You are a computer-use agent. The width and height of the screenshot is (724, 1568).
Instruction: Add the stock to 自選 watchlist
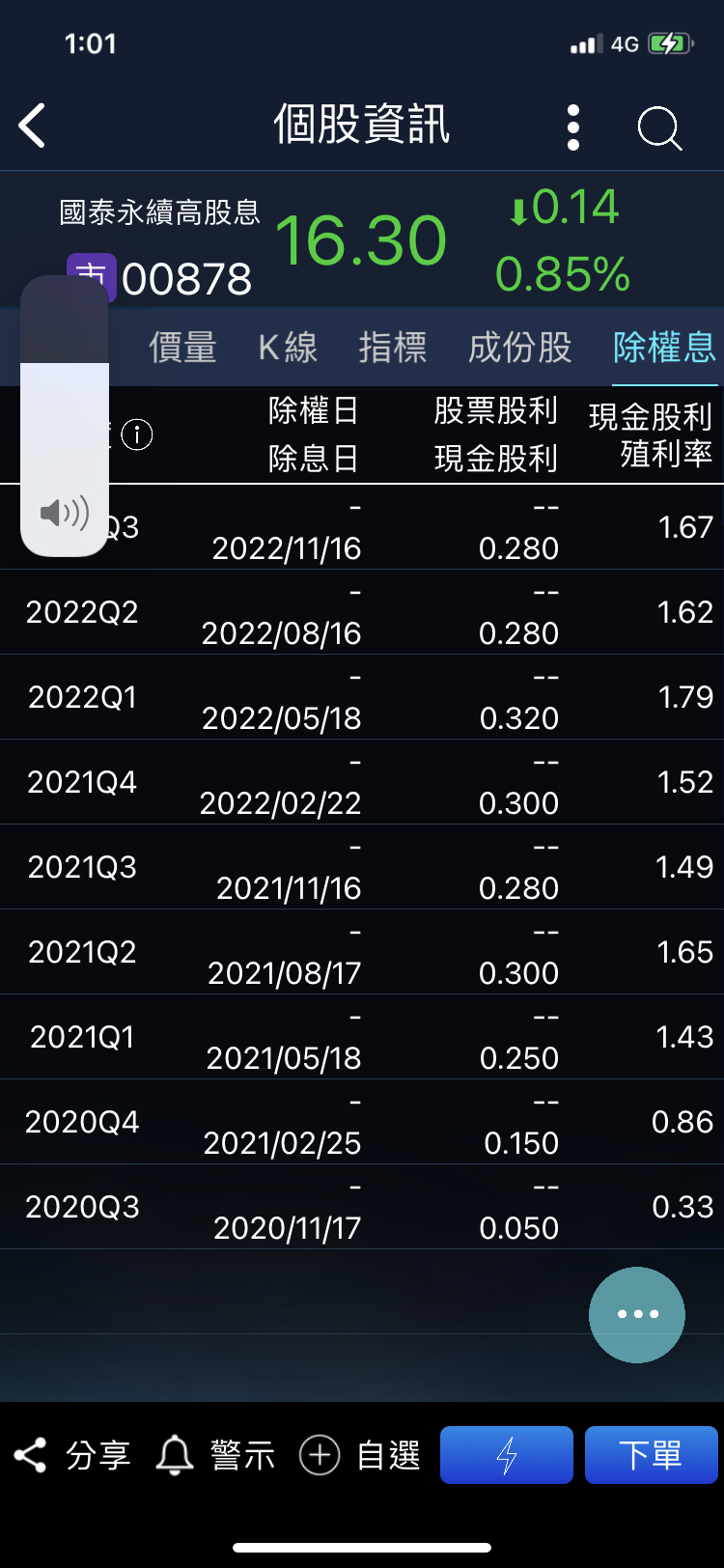point(360,1455)
